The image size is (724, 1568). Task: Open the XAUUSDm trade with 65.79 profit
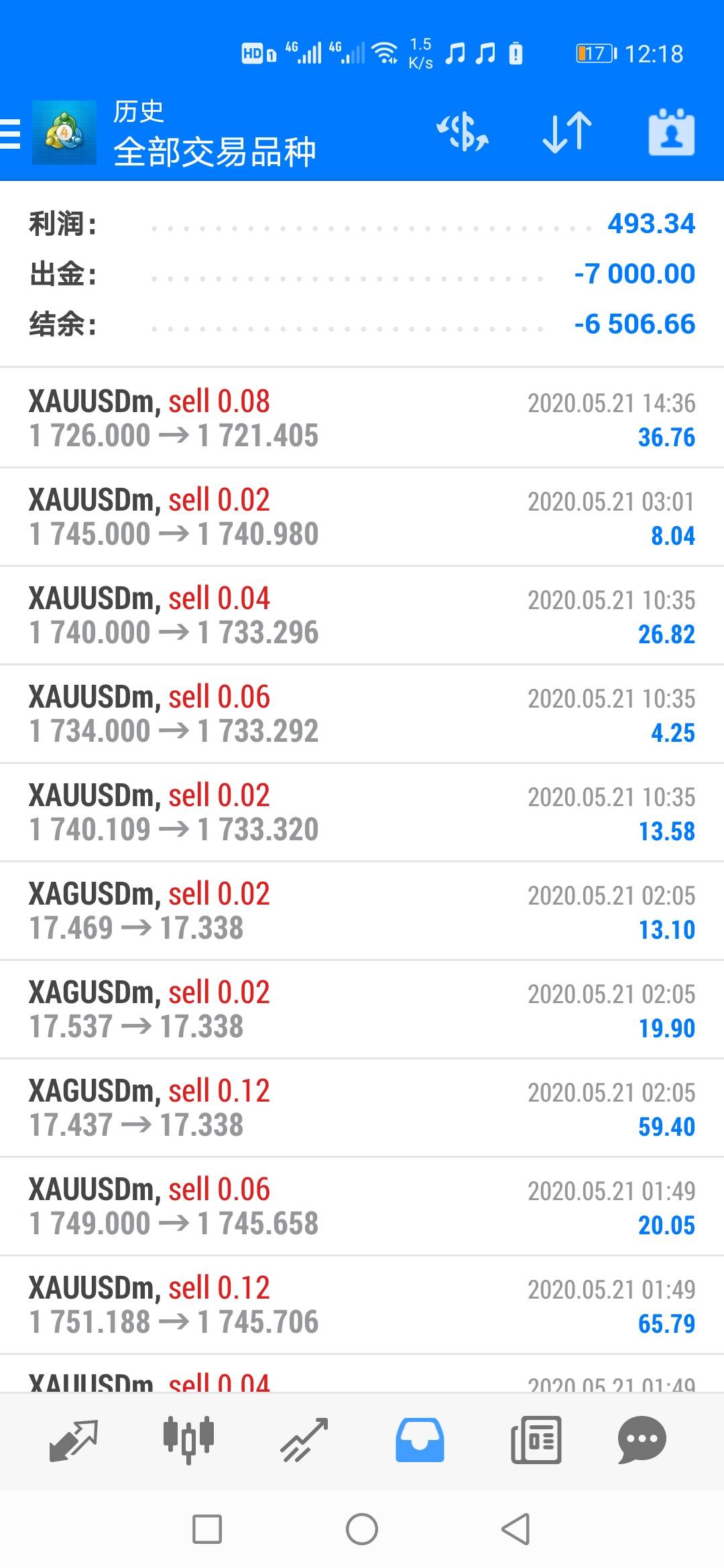pyautogui.click(x=362, y=1305)
